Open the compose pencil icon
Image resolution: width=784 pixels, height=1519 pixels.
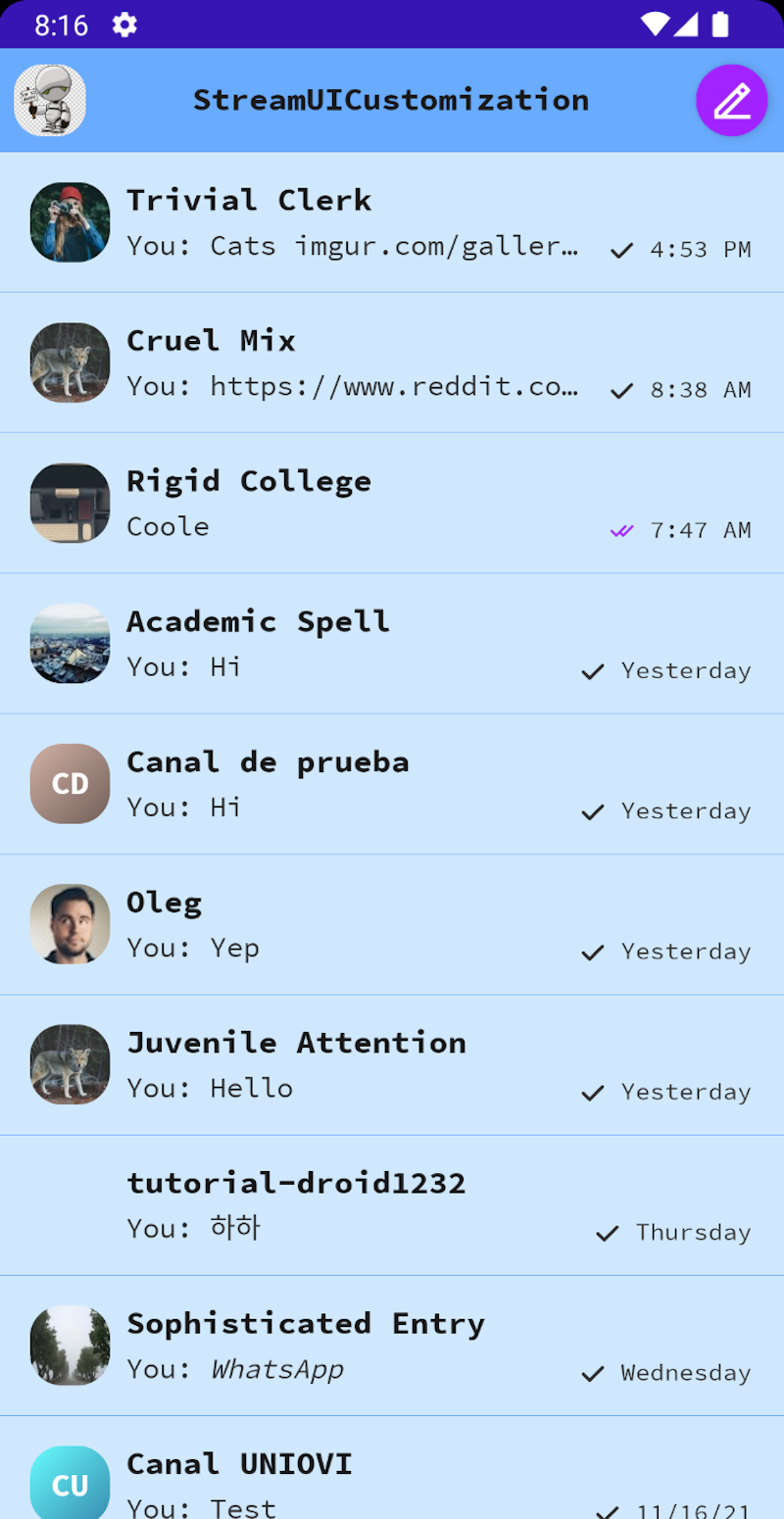(x=731, y=100)
